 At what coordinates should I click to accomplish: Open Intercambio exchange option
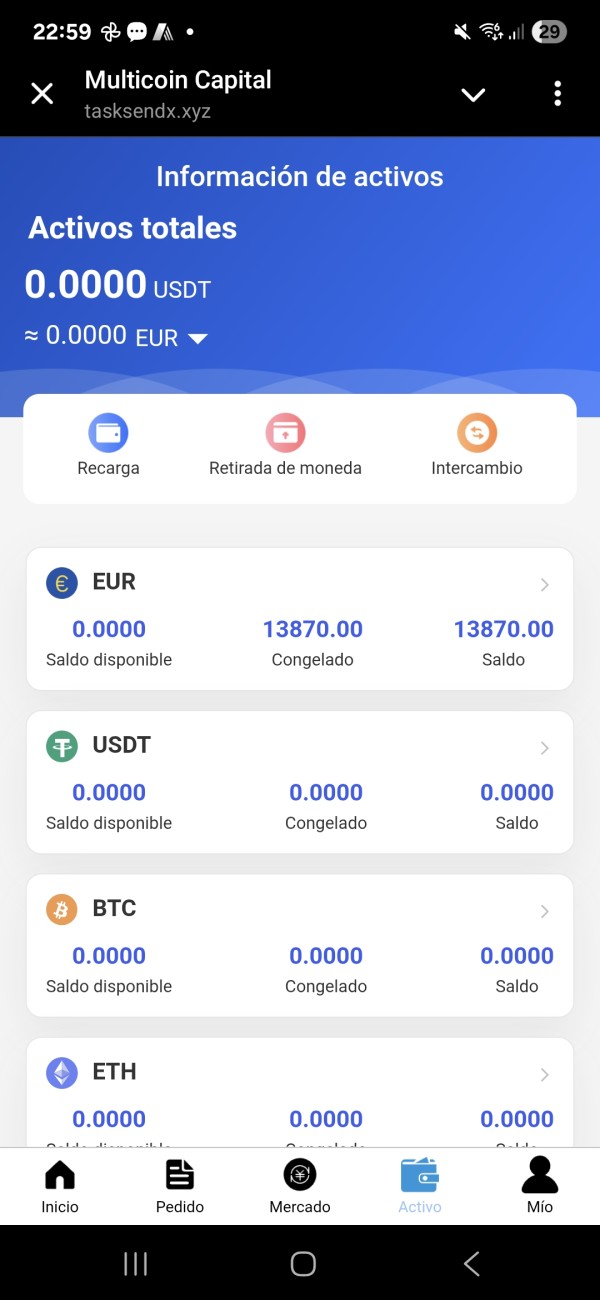[x=477, y=447]
